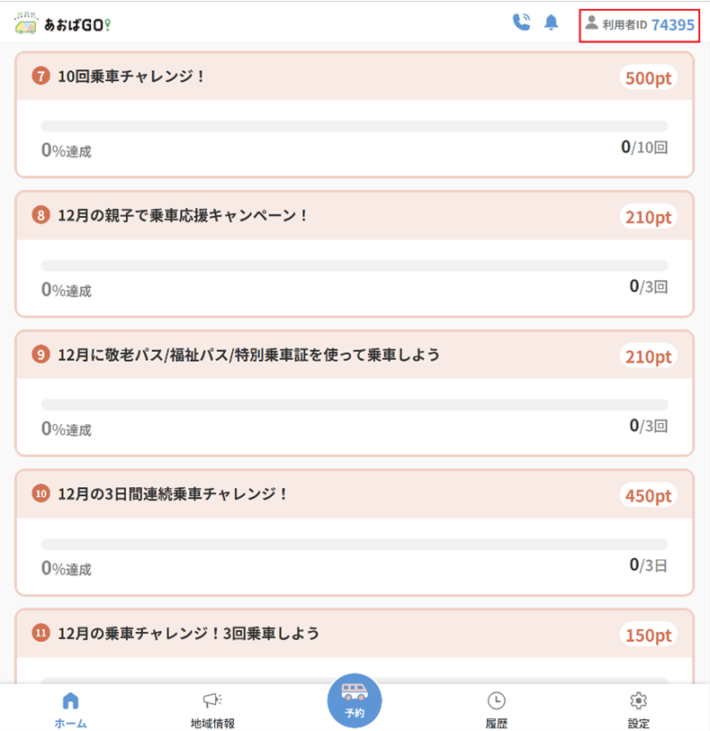Open the 設定 tab
Image resolution: width=710 pixels, height=731 pixels.
(x=638, y=709)
